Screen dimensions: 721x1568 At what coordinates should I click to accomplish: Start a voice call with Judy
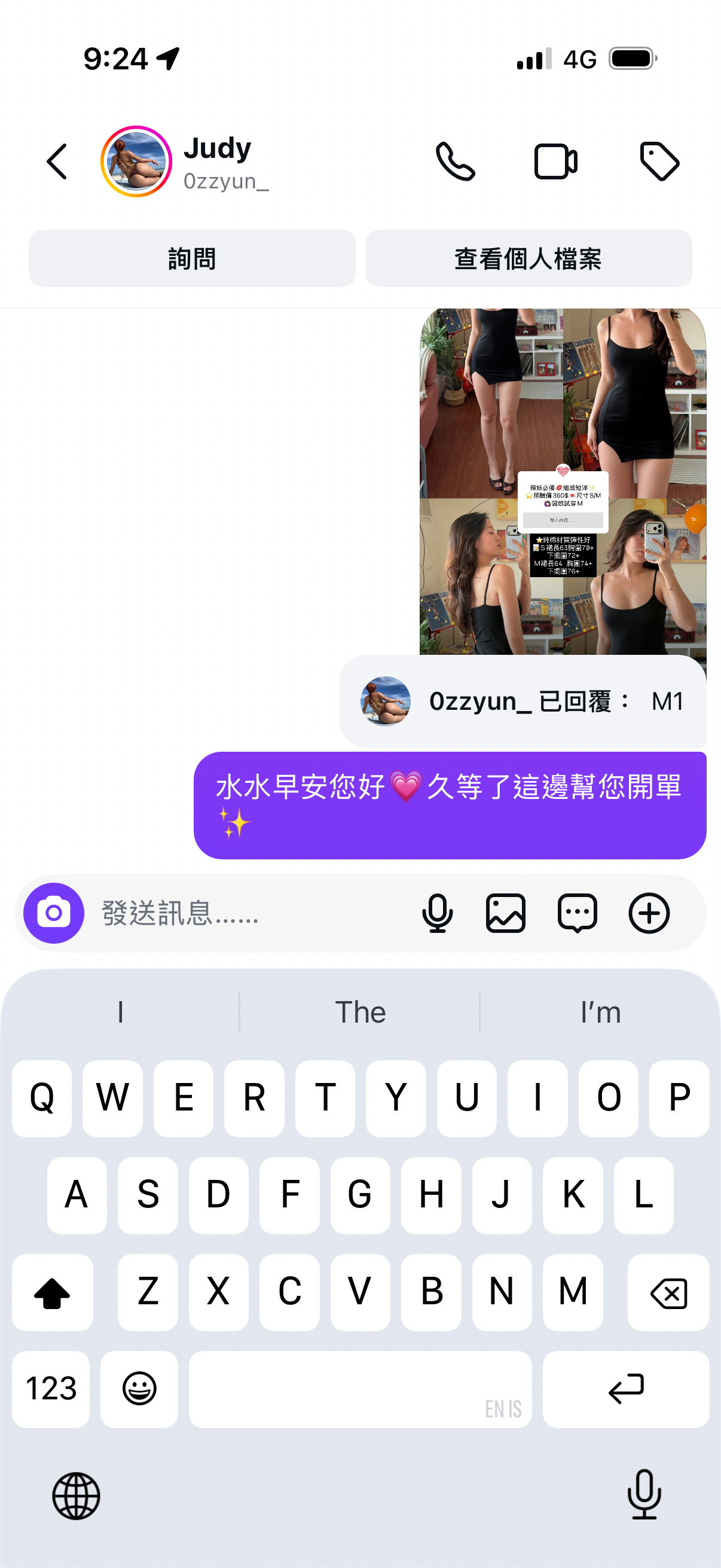click(455, 162)
